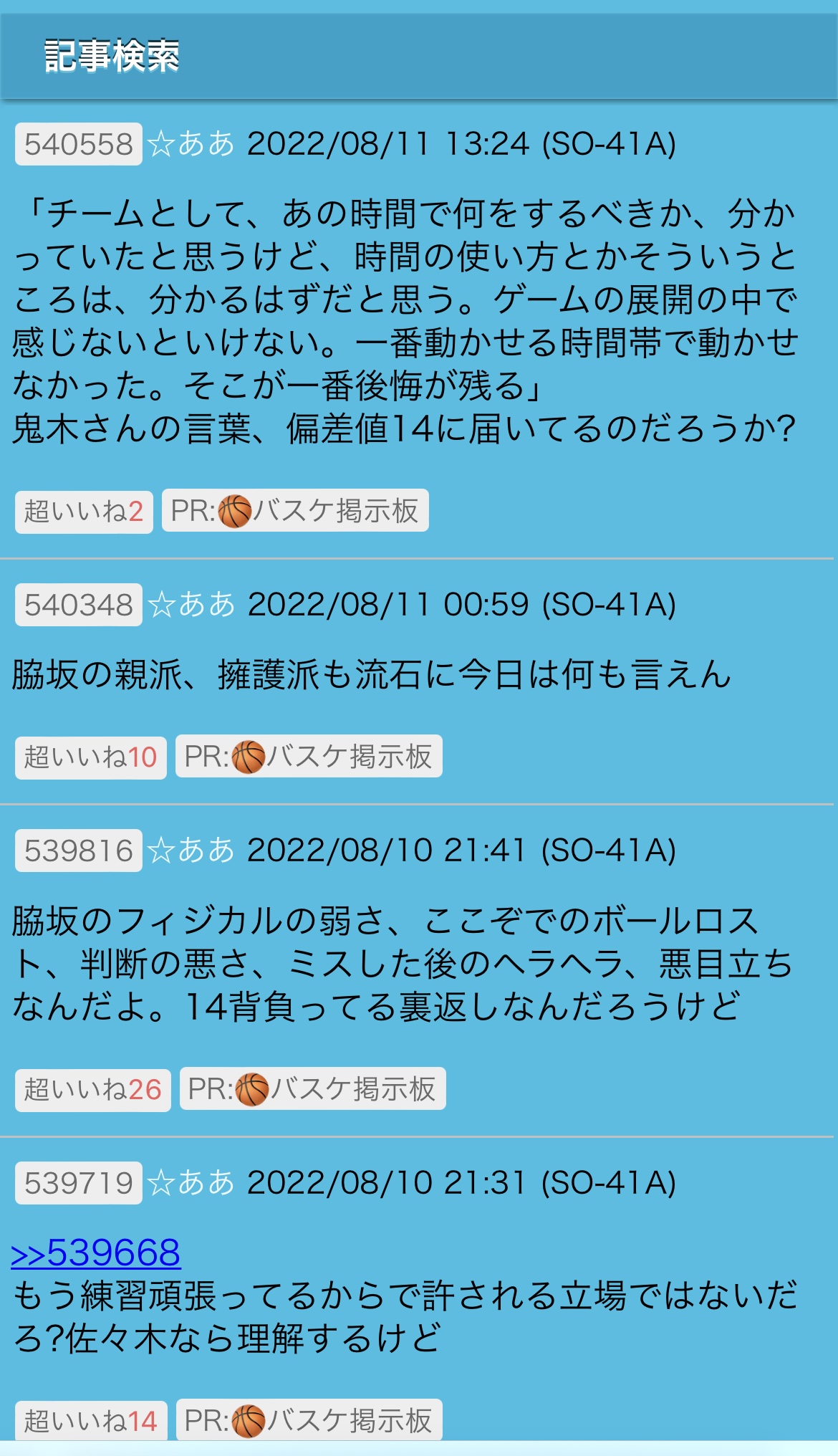The height and width of the screenshot is (1456, 838).
Task: Select post number 539816
Action: point(79,851)
